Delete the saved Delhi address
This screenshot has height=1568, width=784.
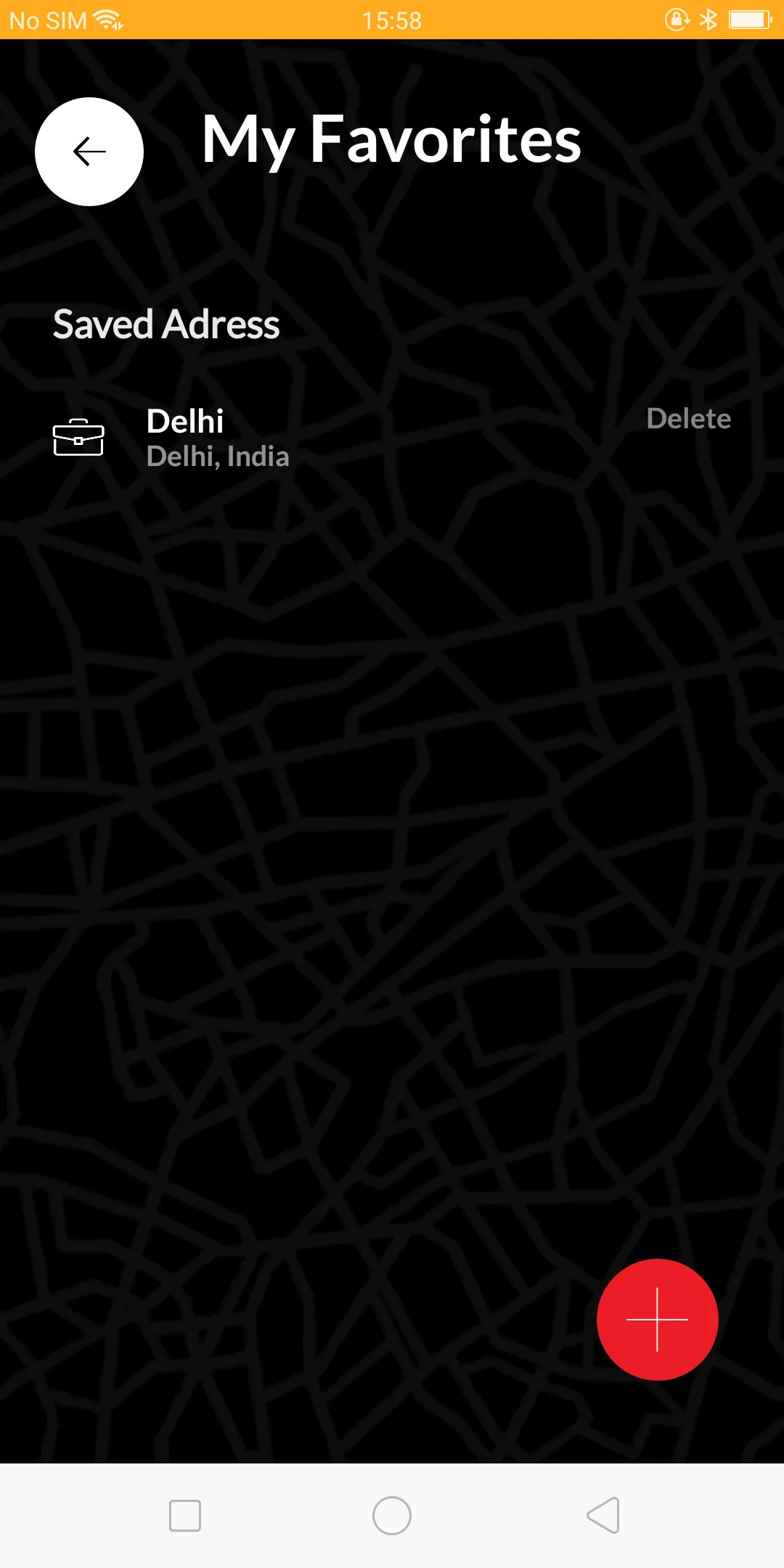click(x=687, y=419)
